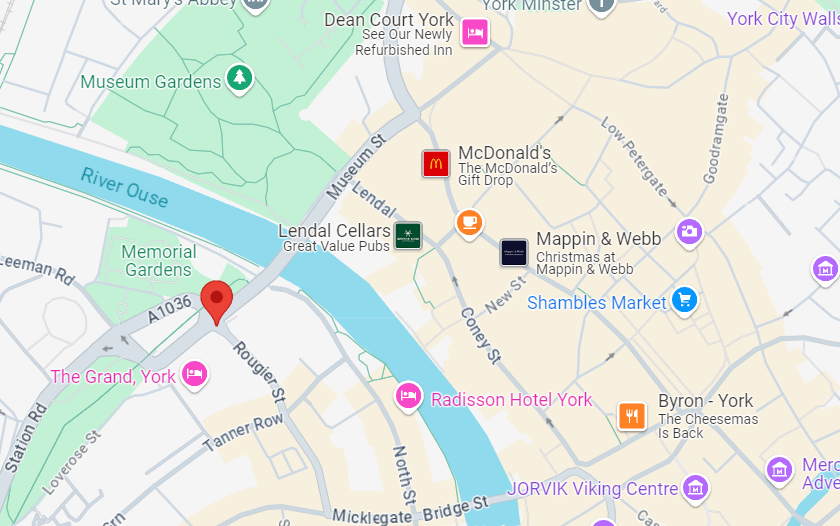Tap the red dropped location pin

(217, 300)
